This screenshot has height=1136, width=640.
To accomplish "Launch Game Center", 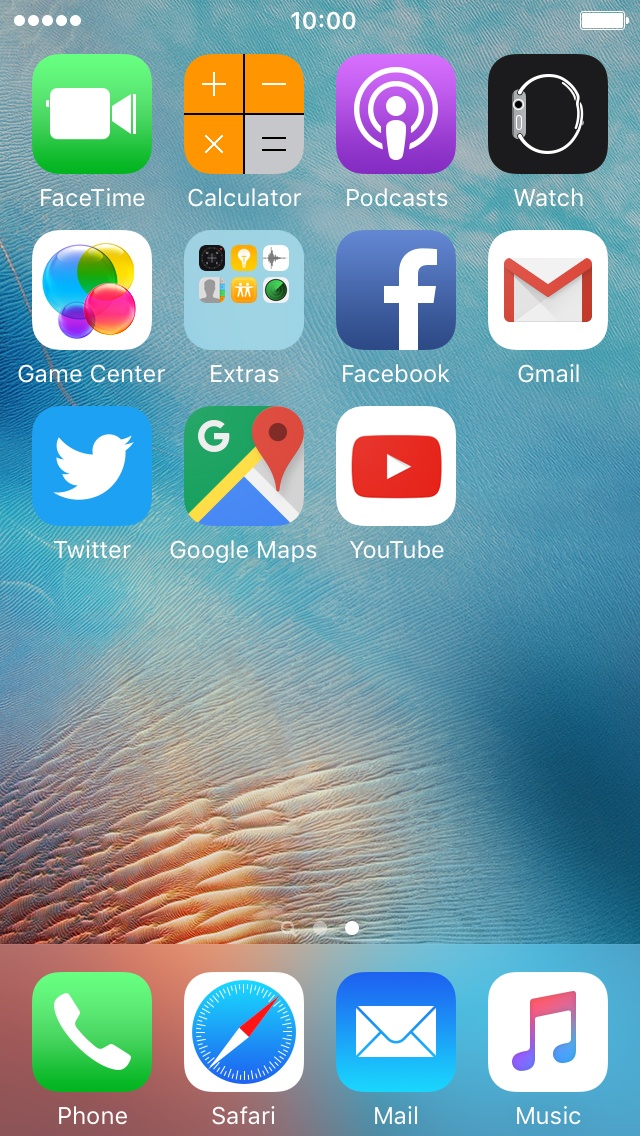I will pyautogui.click(x=92, y=290).
